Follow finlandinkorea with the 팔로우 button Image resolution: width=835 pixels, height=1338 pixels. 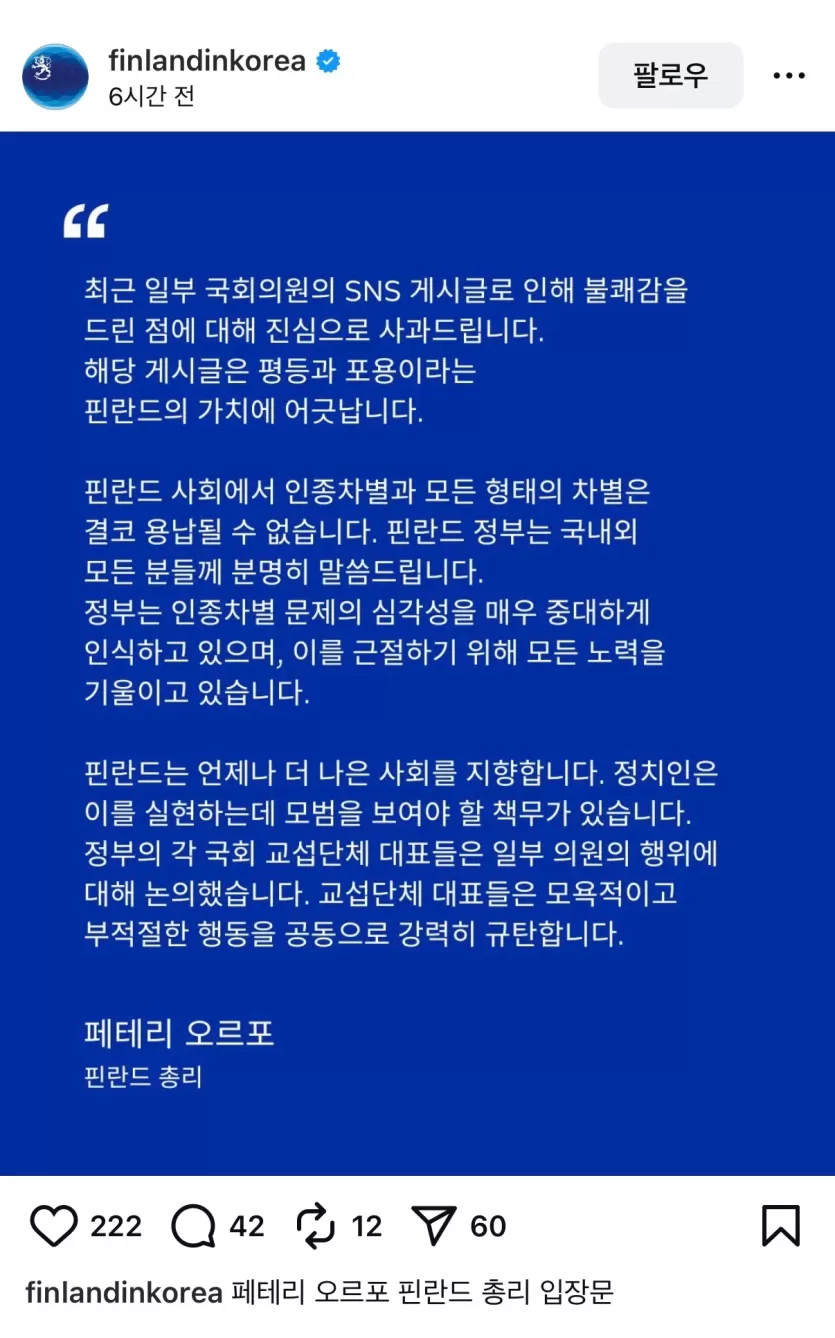pos(670,75)
